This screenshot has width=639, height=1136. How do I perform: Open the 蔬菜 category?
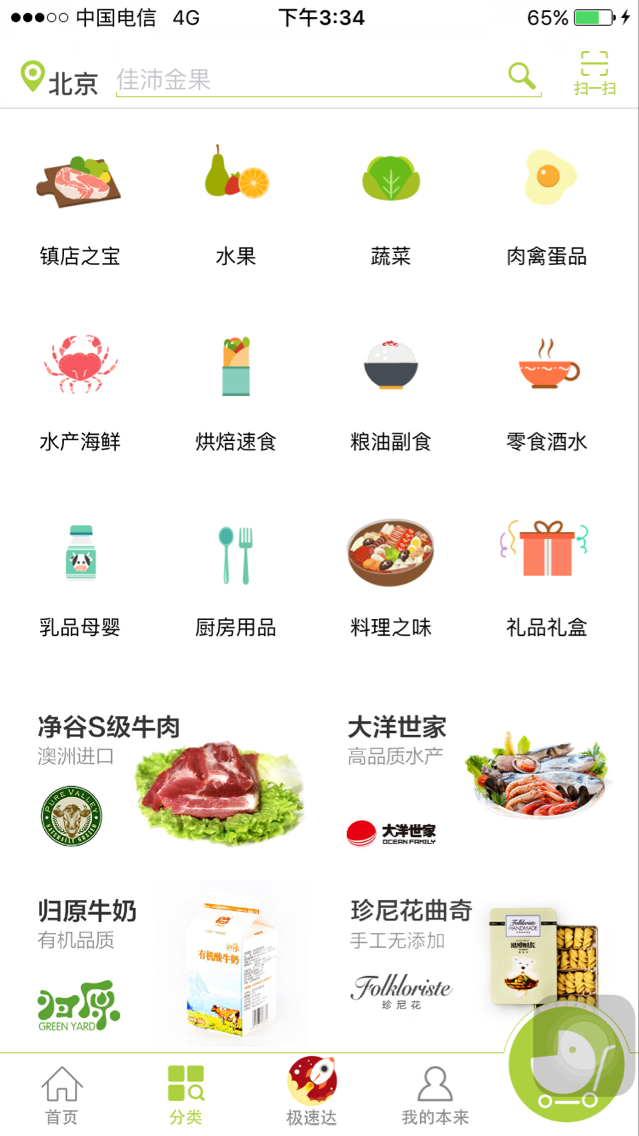(391, 205)
